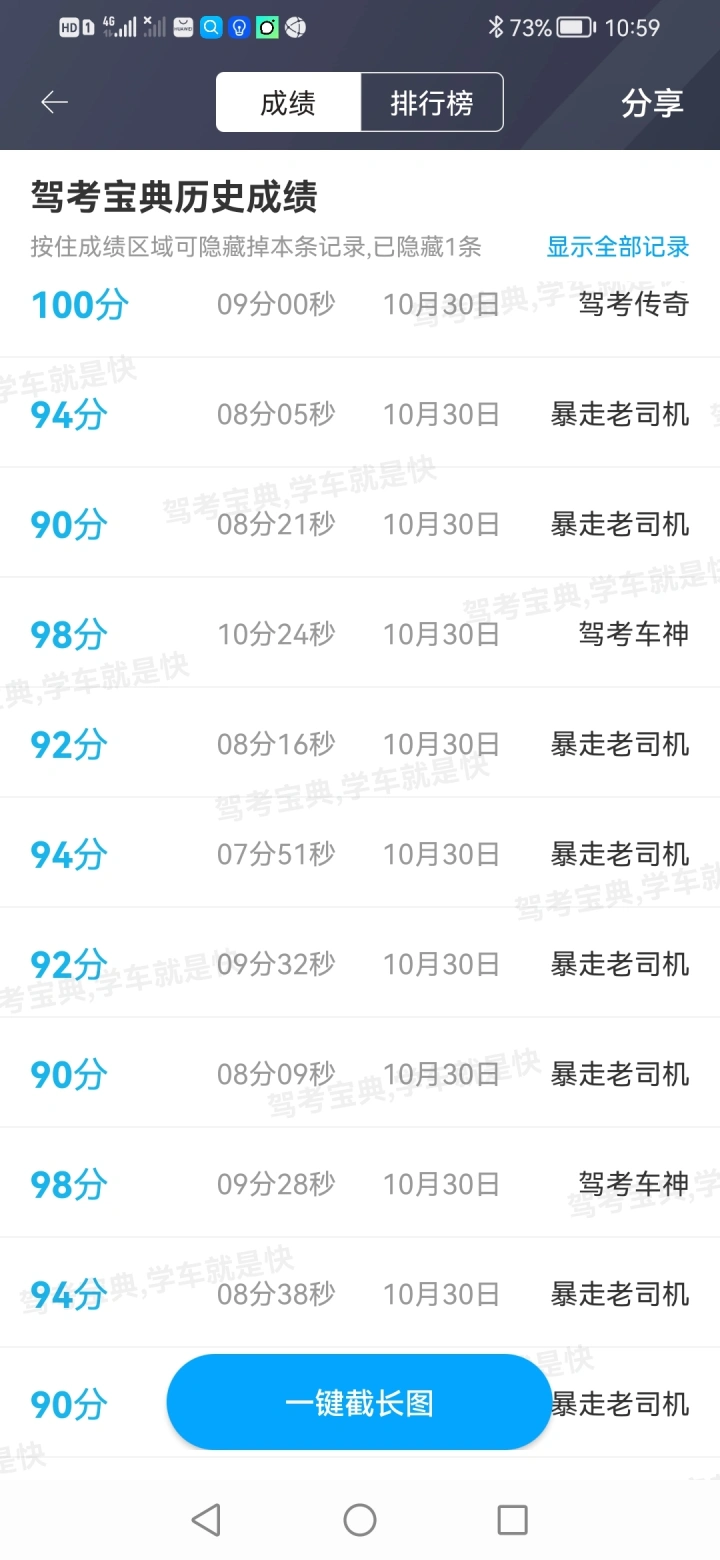Screen dimensions: 720x1560
Task: Tap the back arrow in the header
Action: click(x=54, y=102)
